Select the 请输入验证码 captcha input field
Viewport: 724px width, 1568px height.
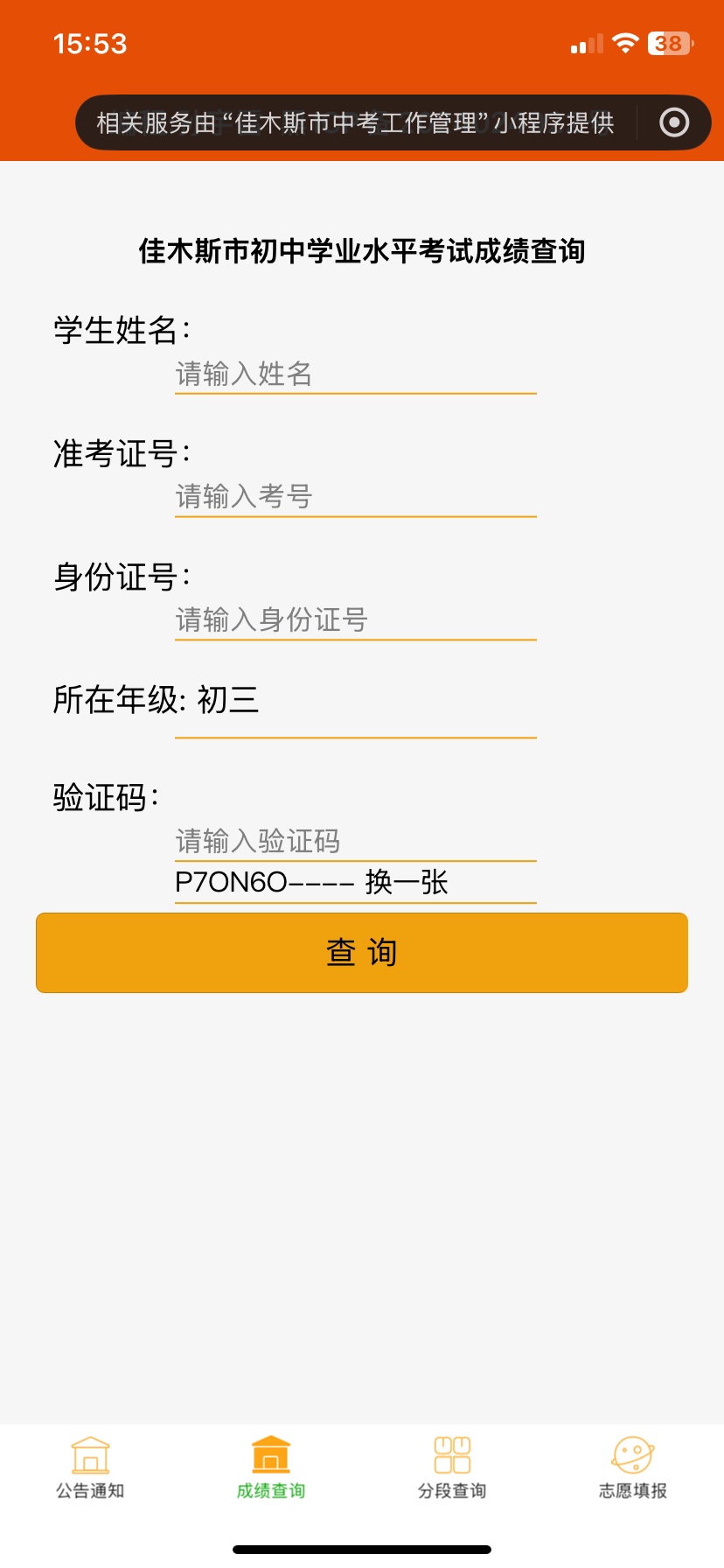[x=355, y=842]
